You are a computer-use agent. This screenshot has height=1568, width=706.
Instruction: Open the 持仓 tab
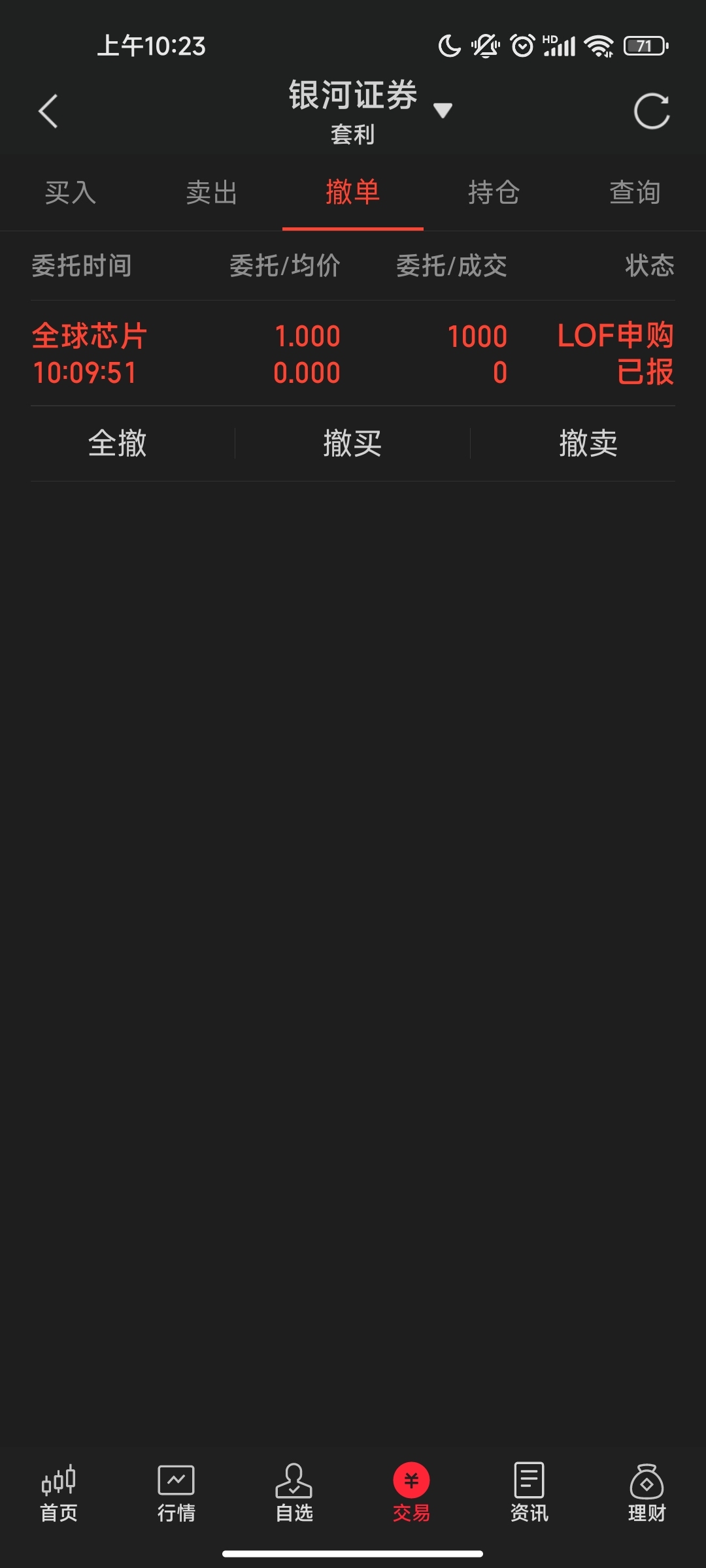pos(494,193)
